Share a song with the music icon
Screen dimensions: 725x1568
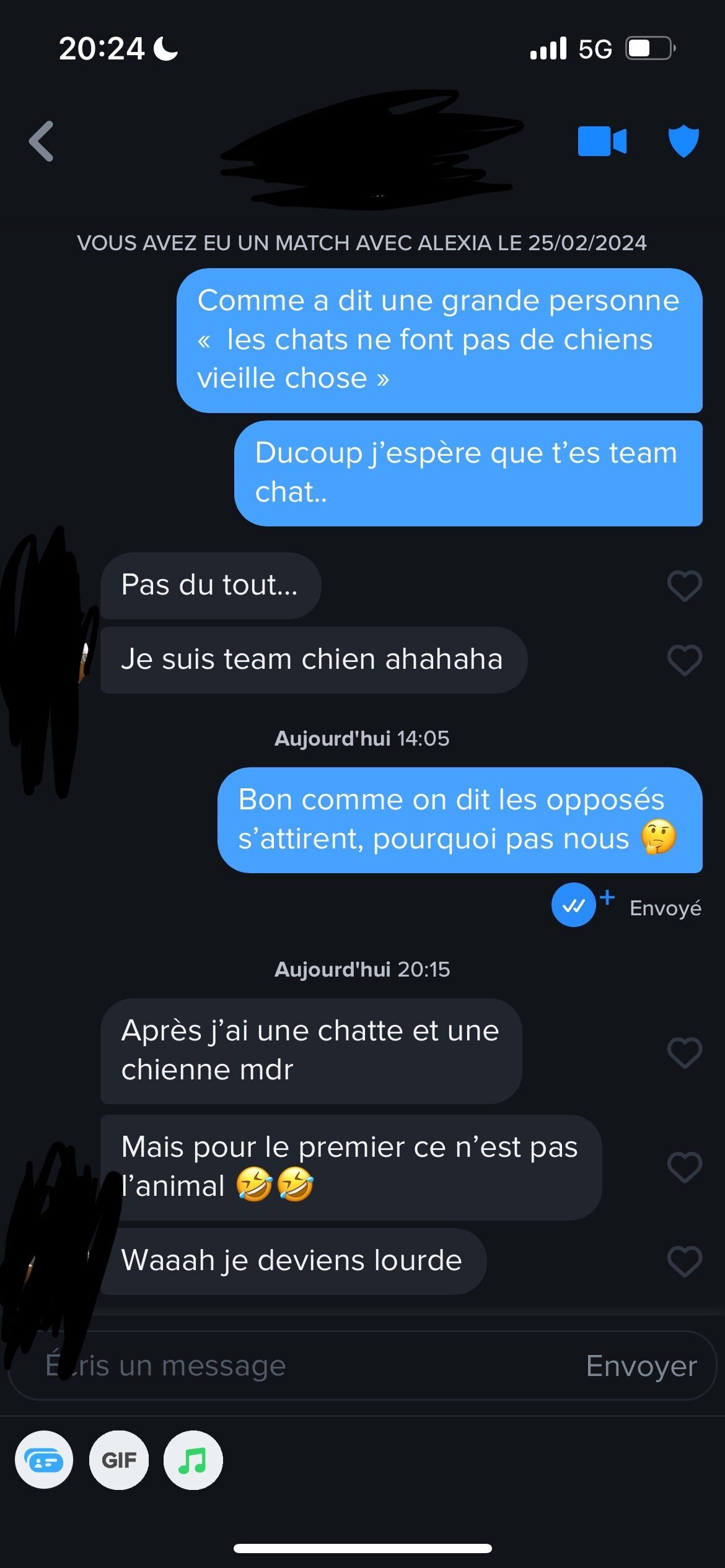coord(193,1460)
